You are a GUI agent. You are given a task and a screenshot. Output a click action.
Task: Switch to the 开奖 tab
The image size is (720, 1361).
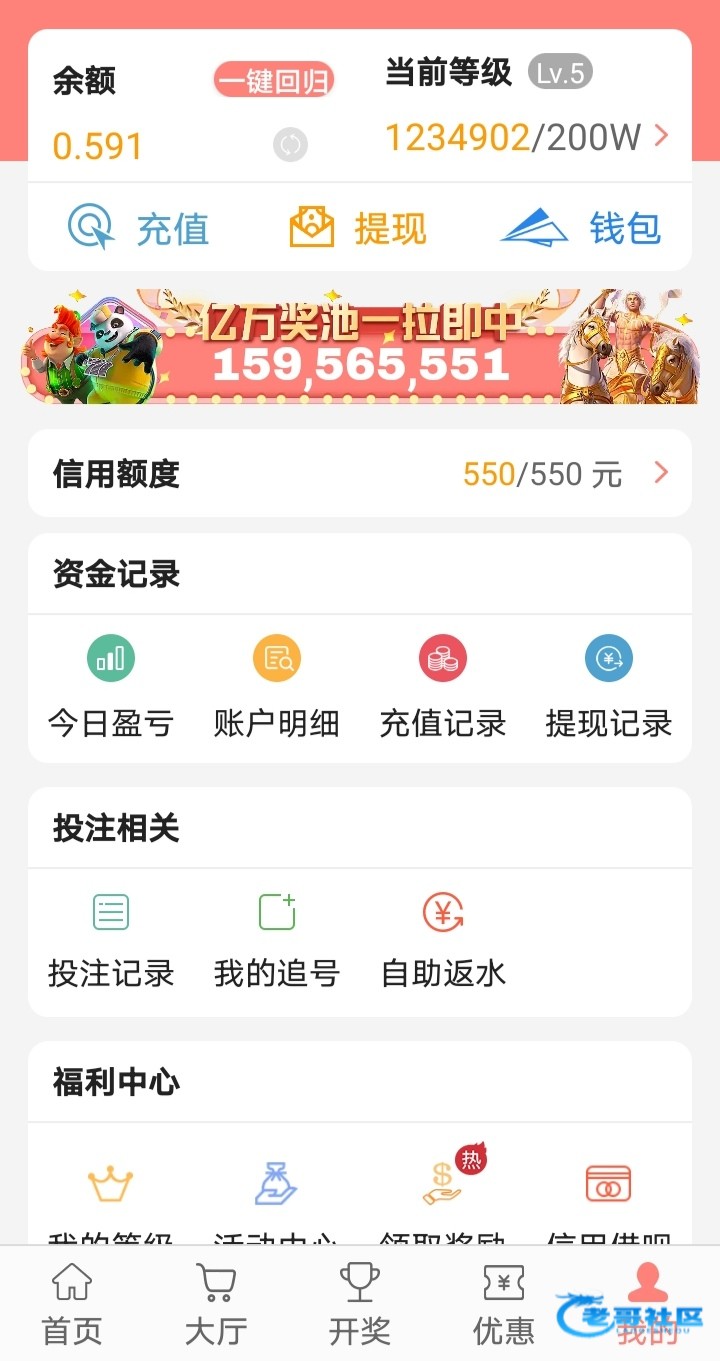(360, 1303)
